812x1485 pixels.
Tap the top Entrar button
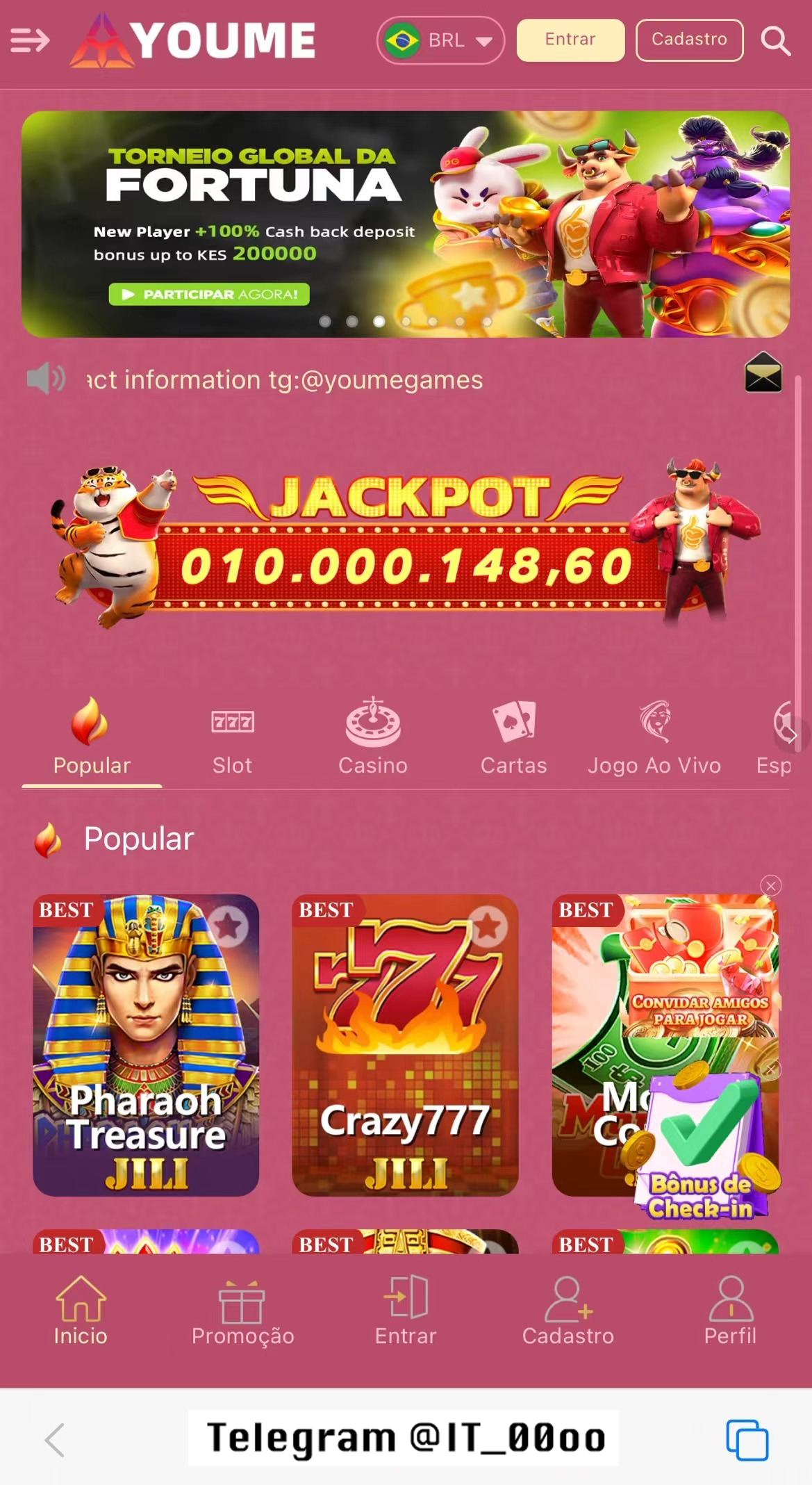(570, 40)
